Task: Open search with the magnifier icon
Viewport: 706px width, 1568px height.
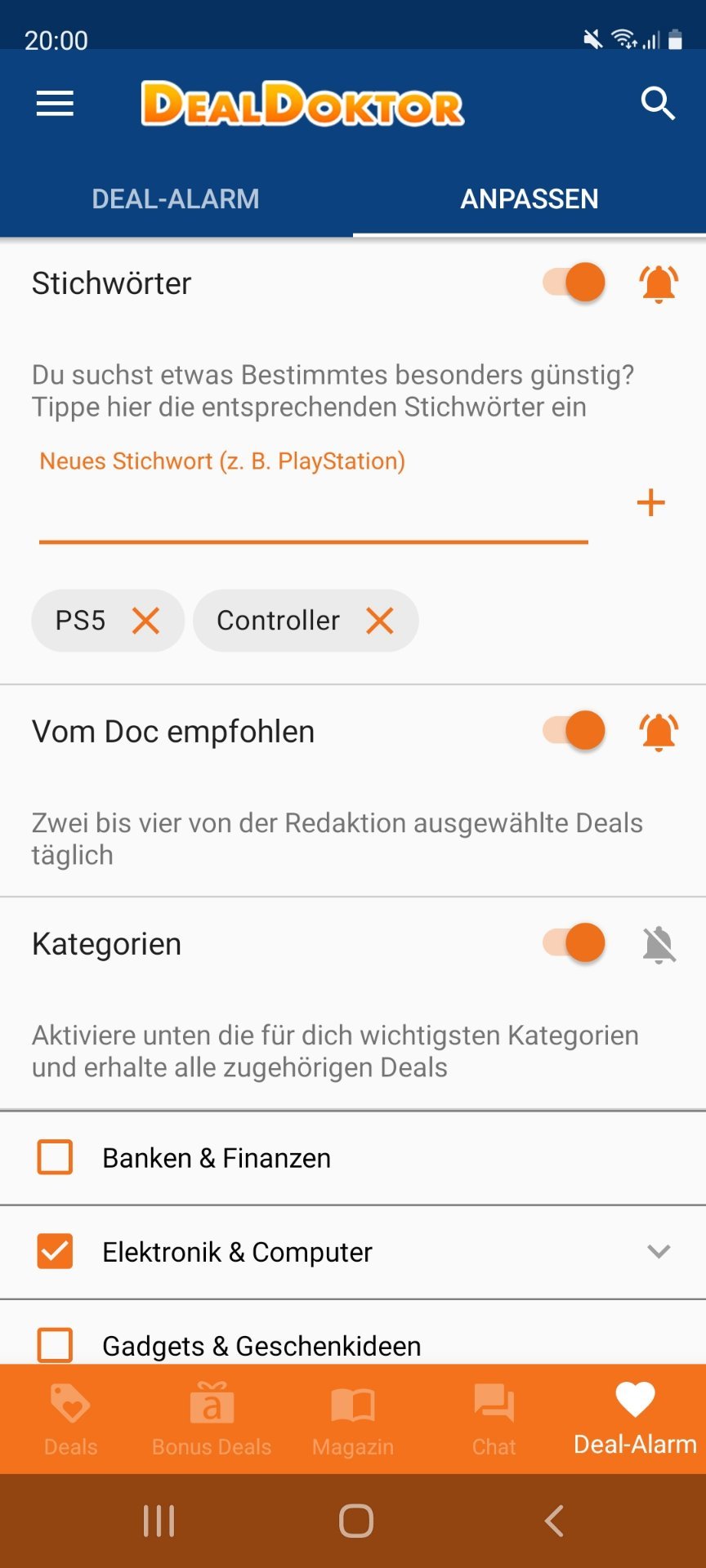Action: 657,104
